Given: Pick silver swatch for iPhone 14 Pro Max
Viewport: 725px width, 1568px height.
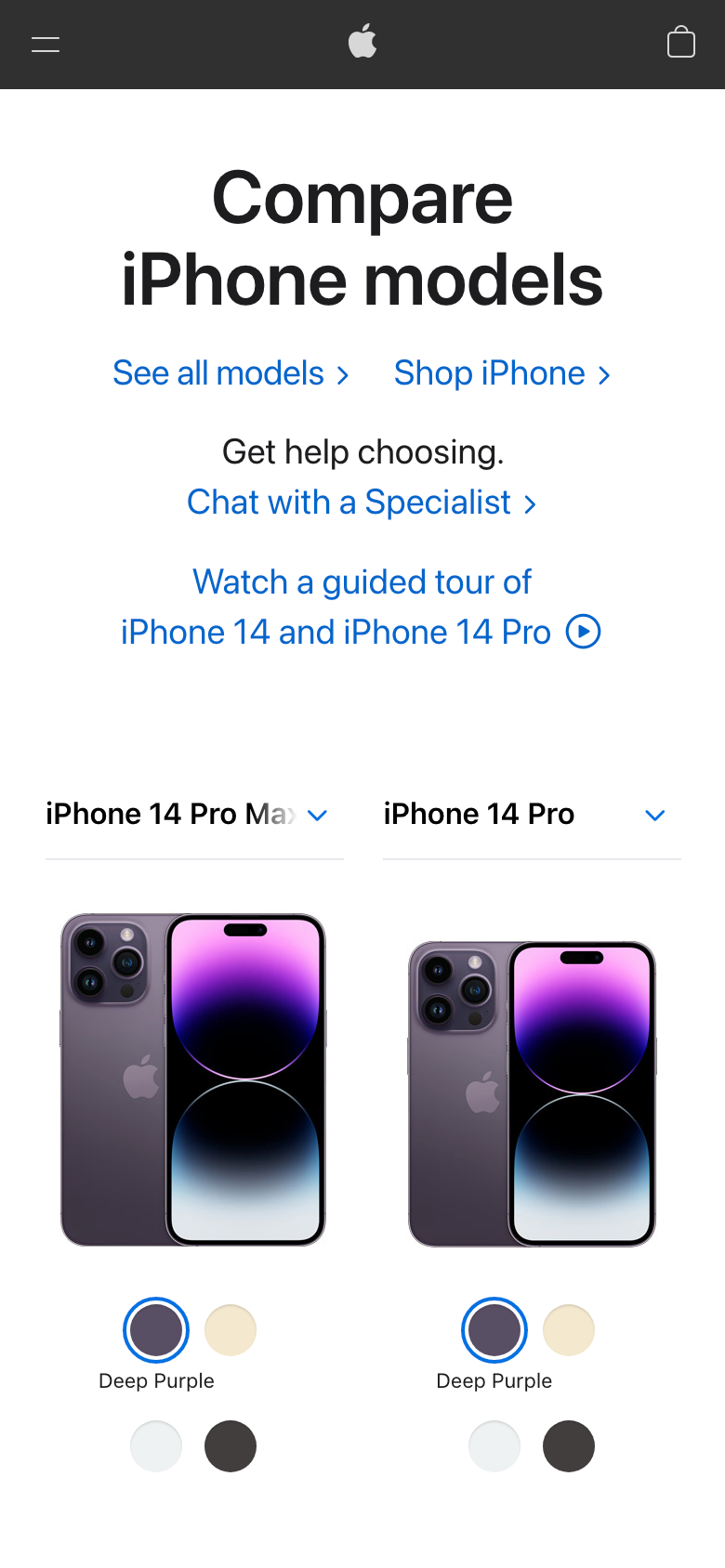Looking at the screenshot, I should click(156, 1446).
